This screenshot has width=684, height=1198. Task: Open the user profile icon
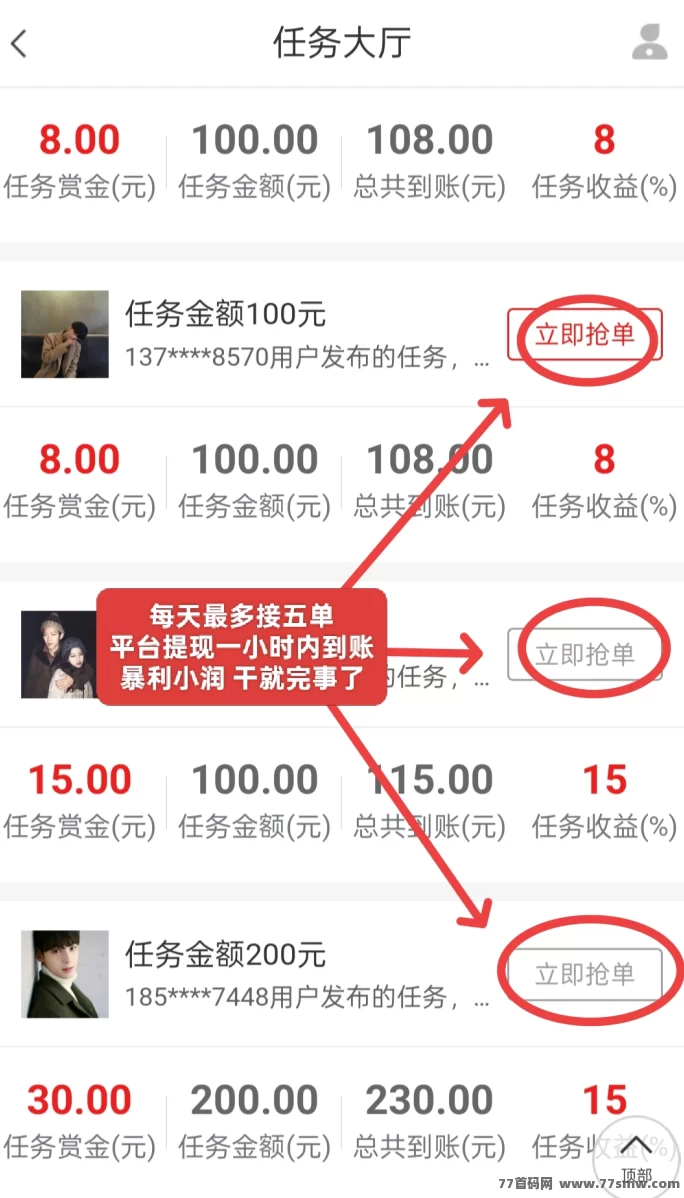(x=650, y=43)
